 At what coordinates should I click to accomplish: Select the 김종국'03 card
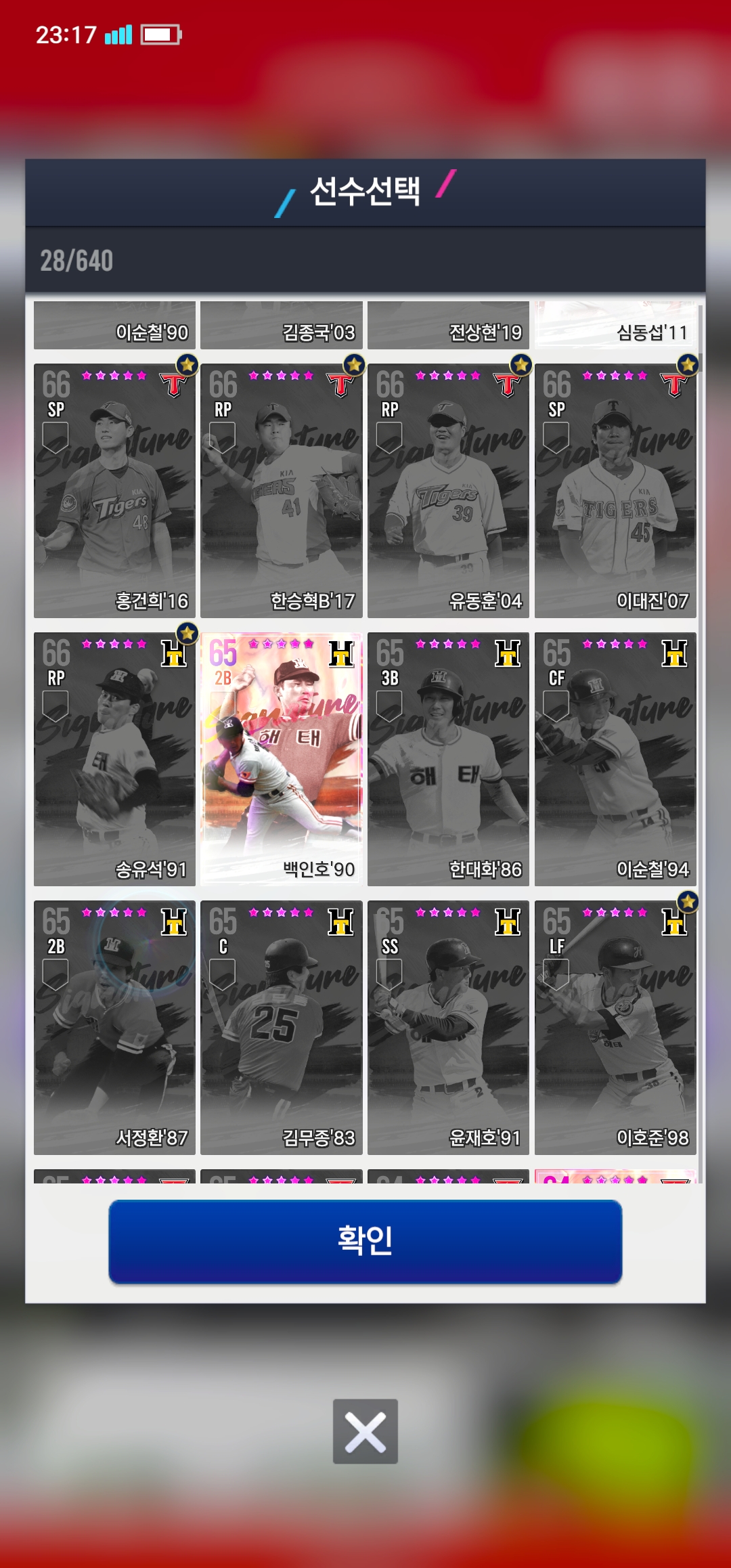pos(282,326)
